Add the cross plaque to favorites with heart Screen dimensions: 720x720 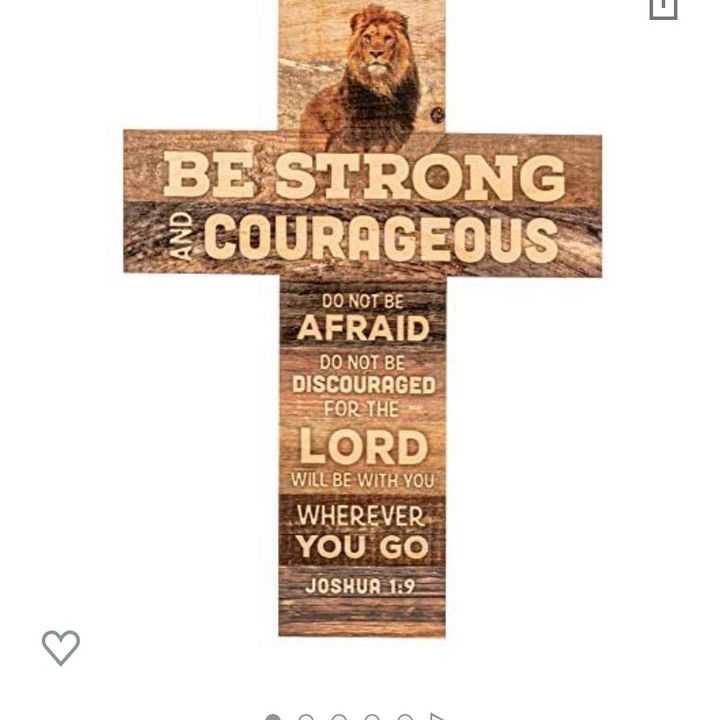point(60,647)
